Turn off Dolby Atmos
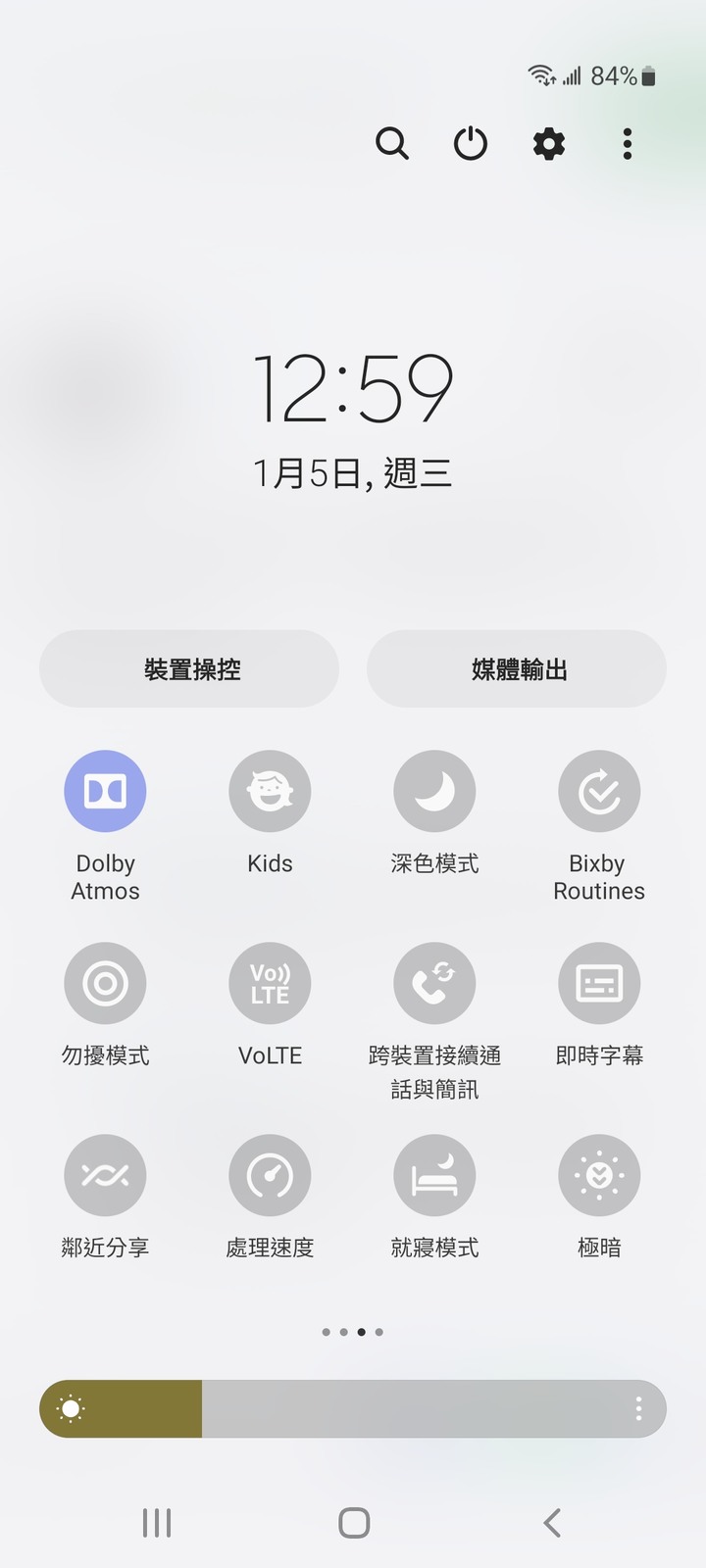The width and height of the screenshot is (706, 1568). click(105, 791)
